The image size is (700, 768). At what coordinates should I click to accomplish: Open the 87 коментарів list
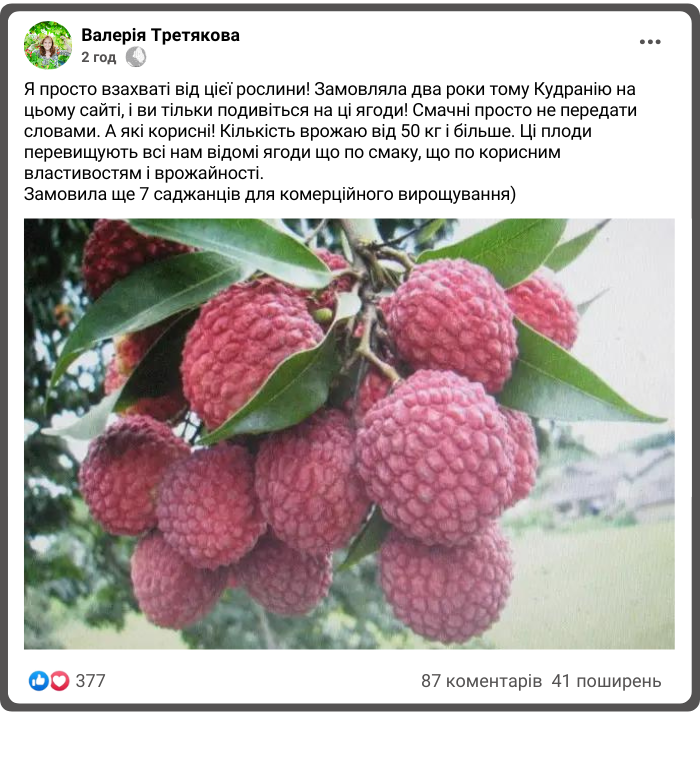pos(481,681)
